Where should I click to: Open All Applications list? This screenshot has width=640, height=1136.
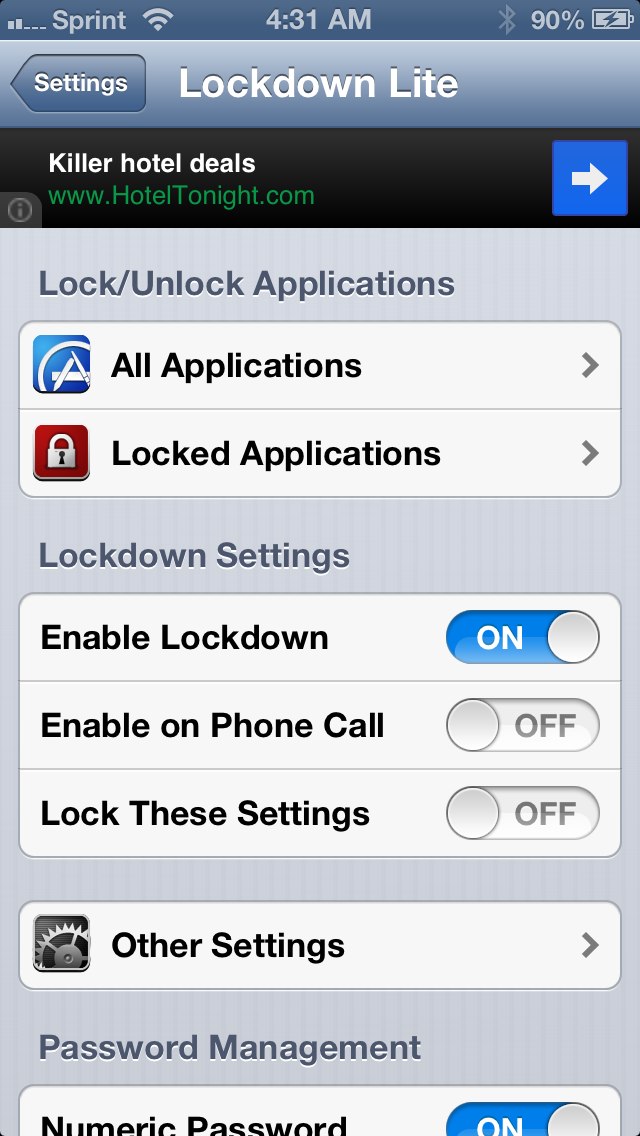coord(320,365)
